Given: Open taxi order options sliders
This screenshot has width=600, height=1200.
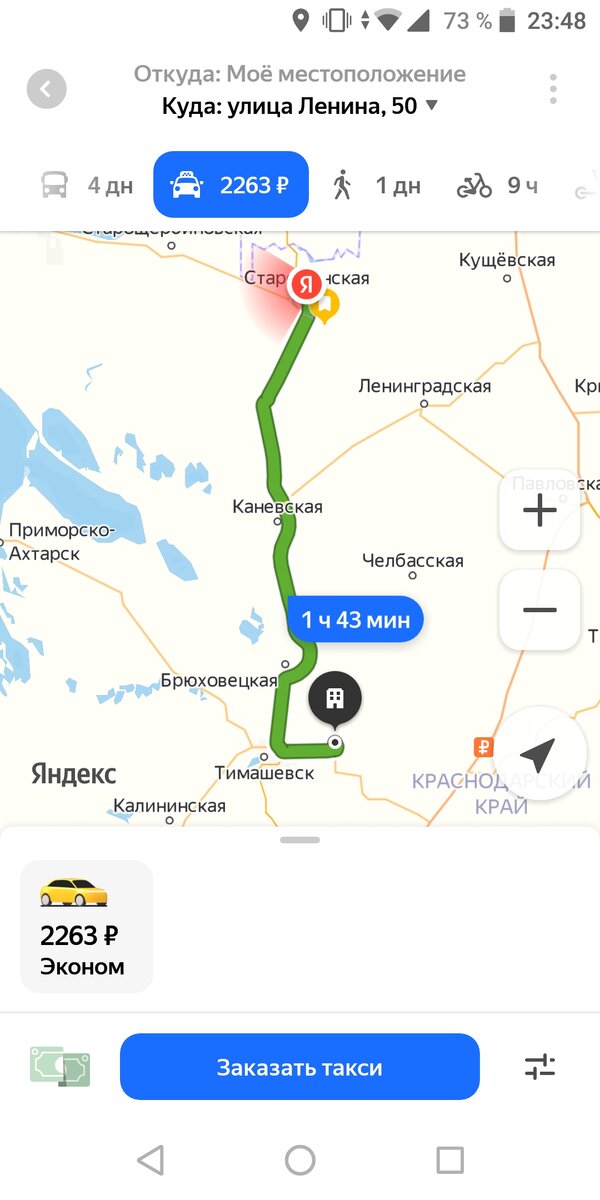Looking at the screenshot, I should [540, 1067].
